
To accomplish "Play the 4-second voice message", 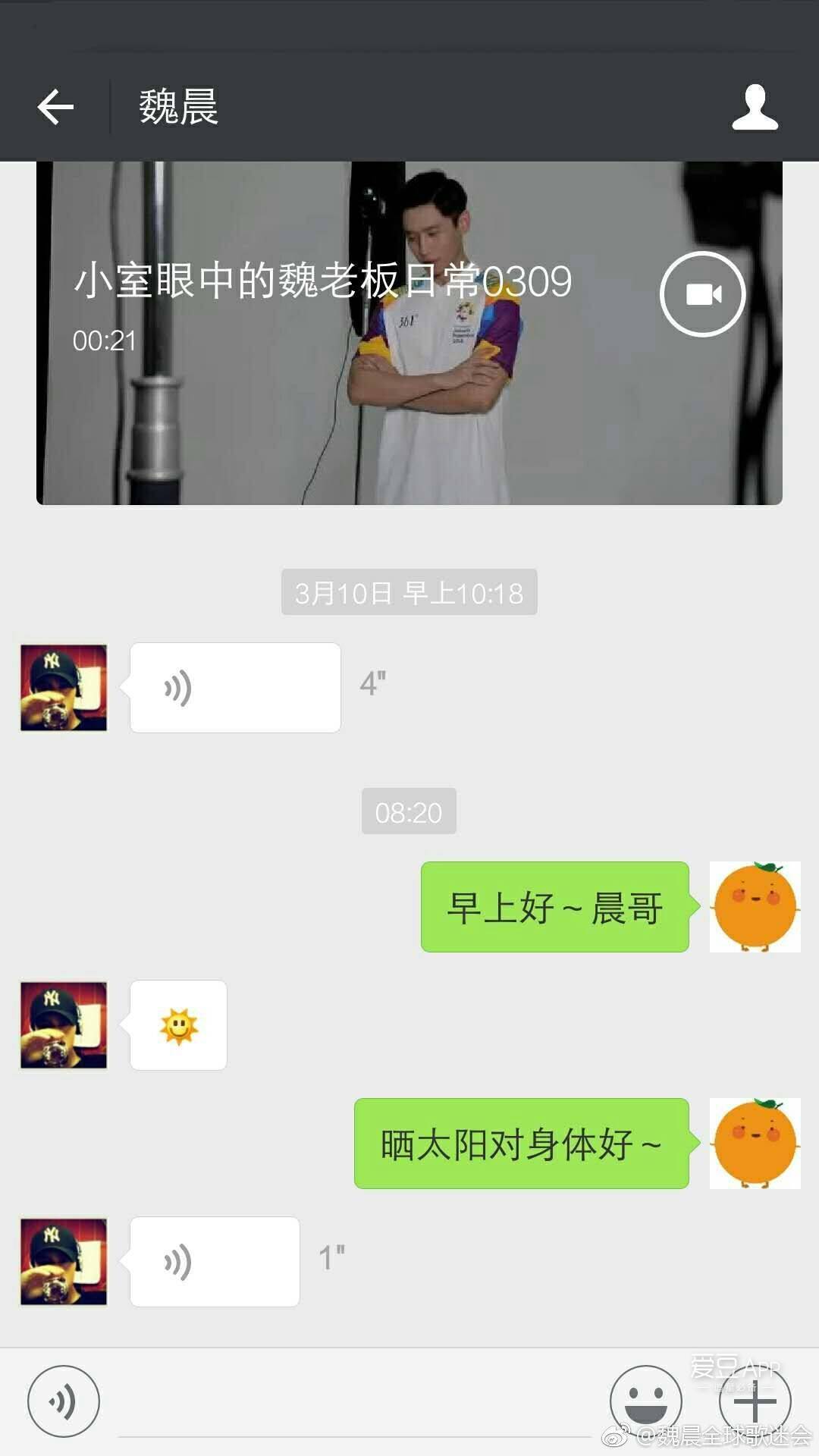I will click(x=235, y=688).
